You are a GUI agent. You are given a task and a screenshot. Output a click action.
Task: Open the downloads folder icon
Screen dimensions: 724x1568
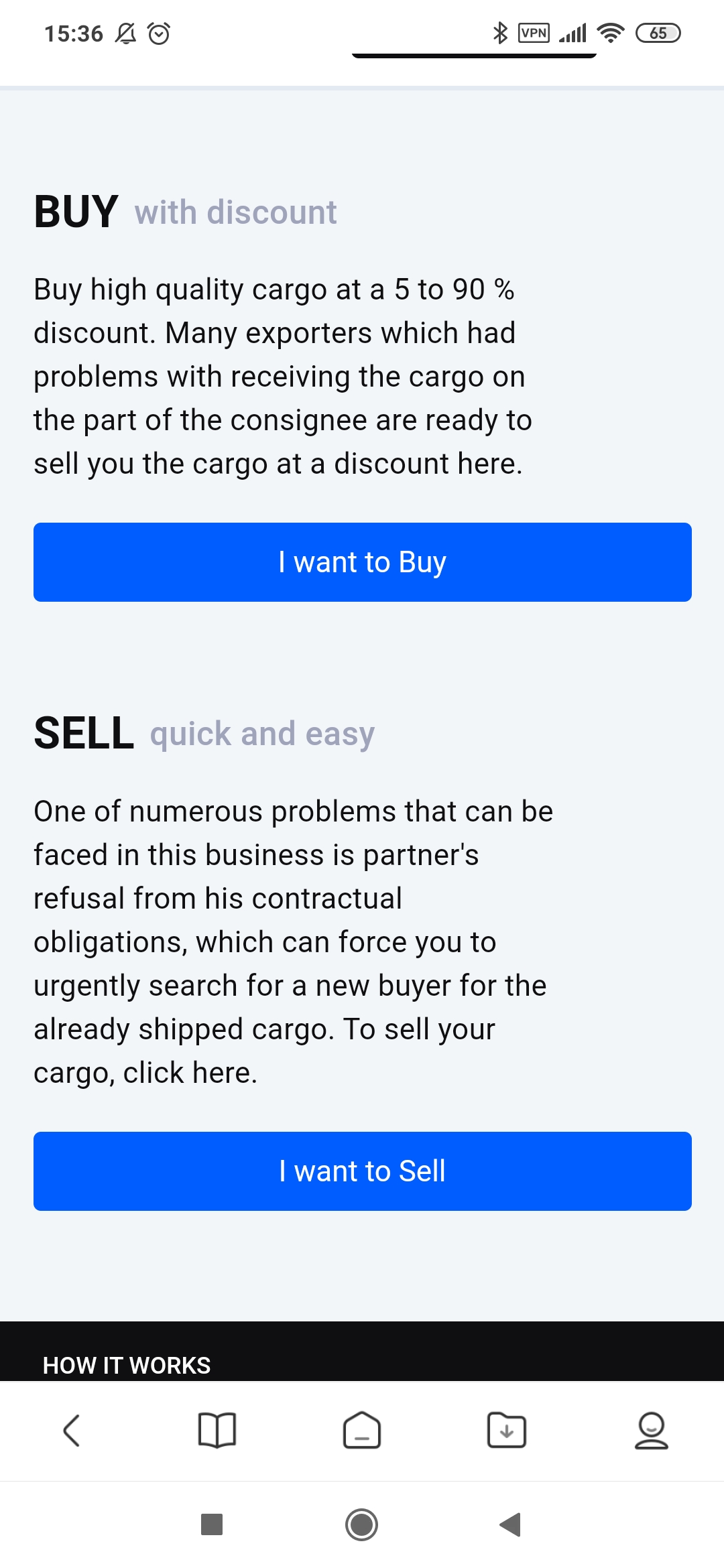point(507,1431)
